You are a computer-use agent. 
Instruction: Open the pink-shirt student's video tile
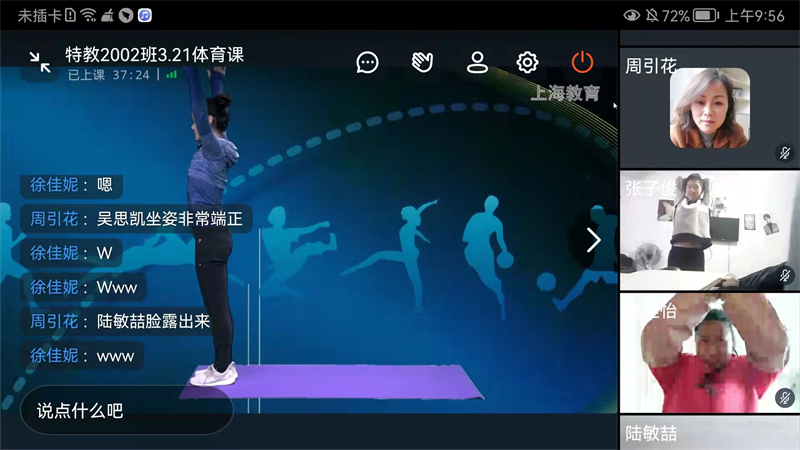coord(709,352)
